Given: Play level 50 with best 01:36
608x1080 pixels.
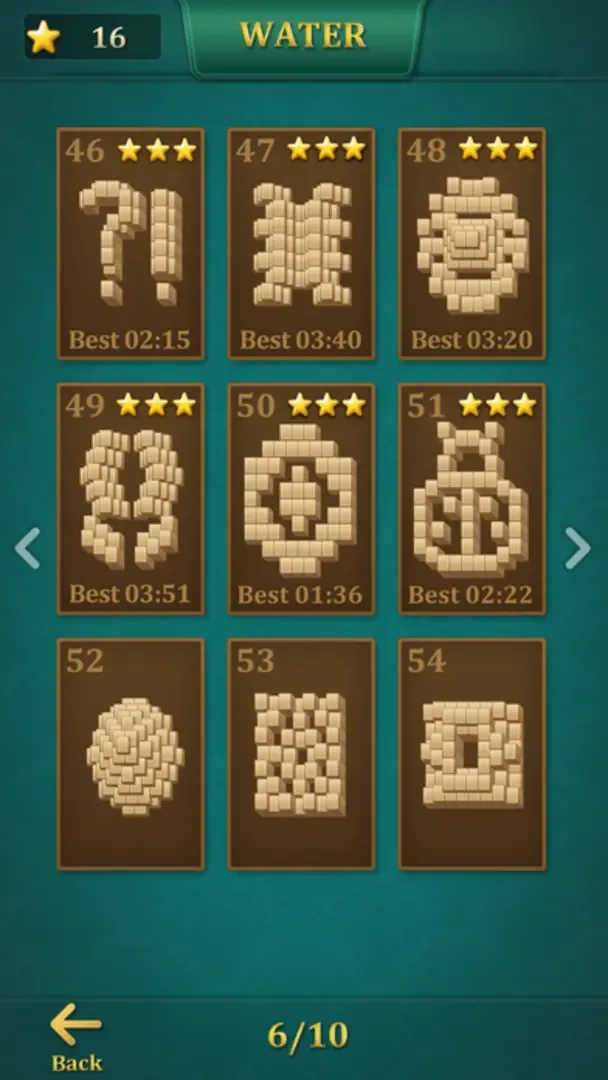Looking at the screenshot, I should [x=301, y=498].
